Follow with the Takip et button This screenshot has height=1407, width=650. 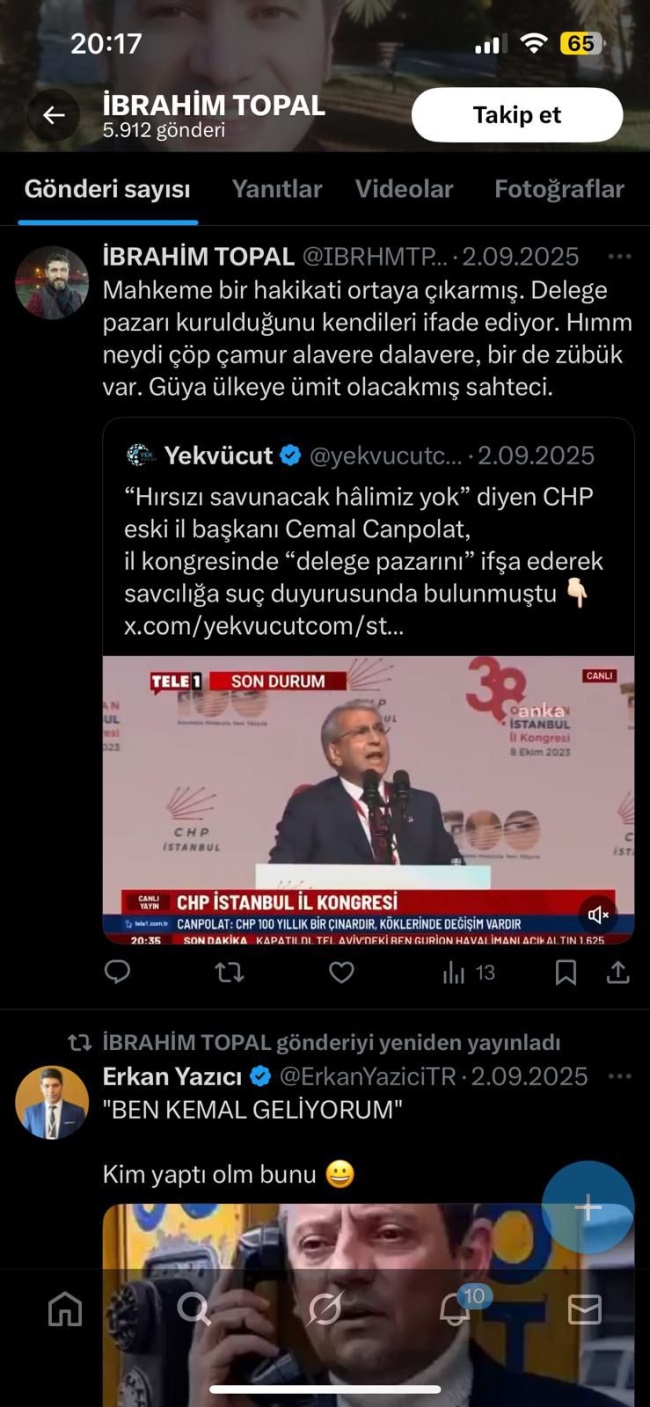click(x=517, y=115)
